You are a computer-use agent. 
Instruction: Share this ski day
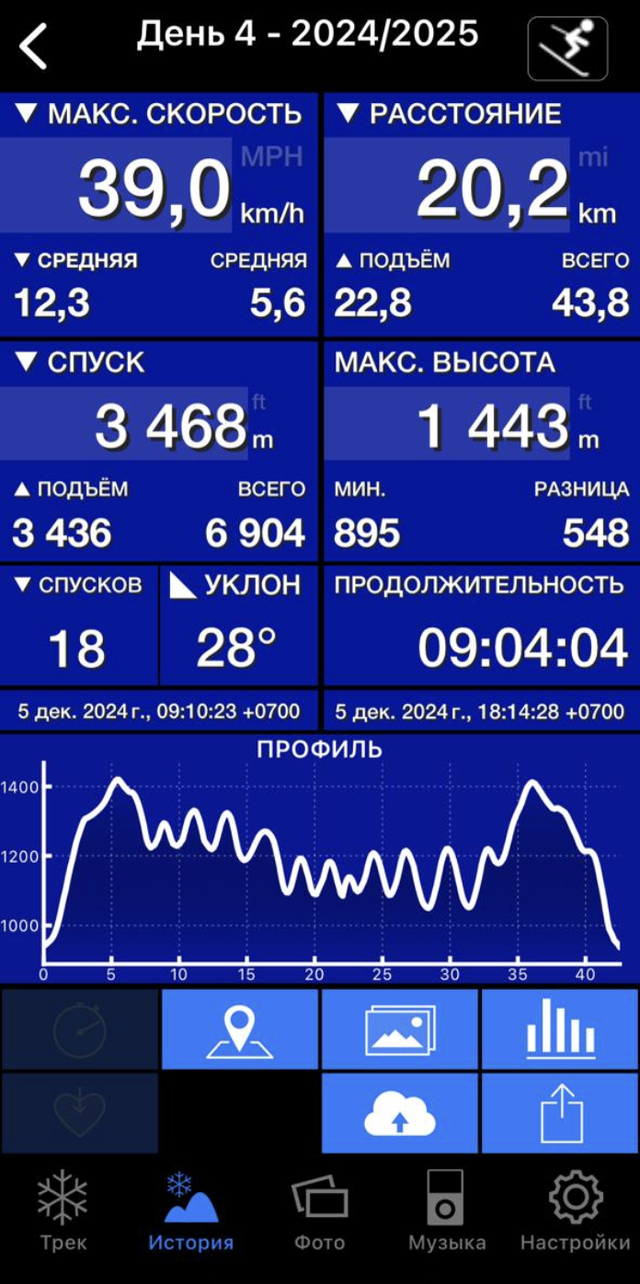click(561, 1113)
